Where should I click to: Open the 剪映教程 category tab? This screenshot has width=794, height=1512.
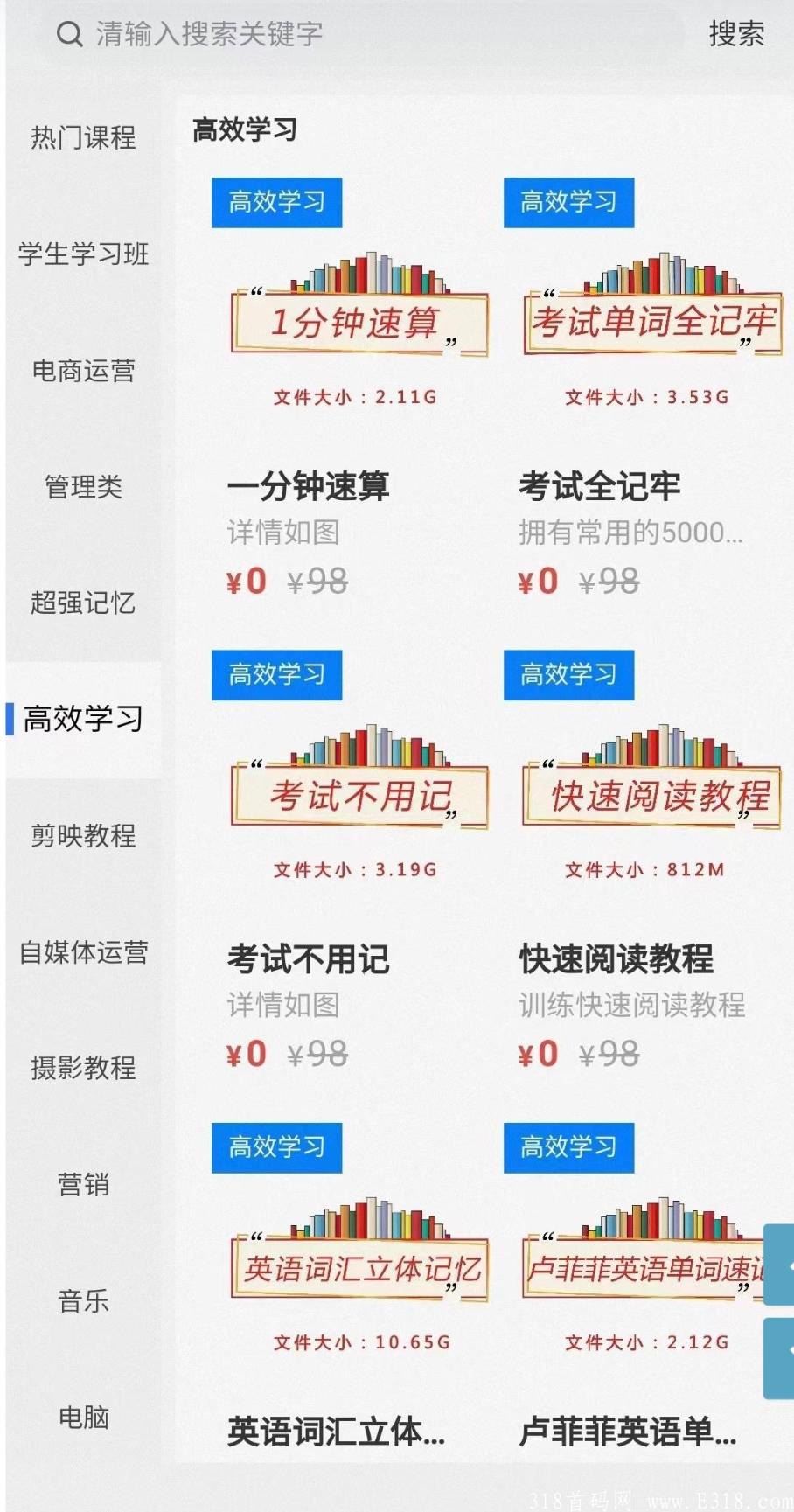tap(84, 837)
